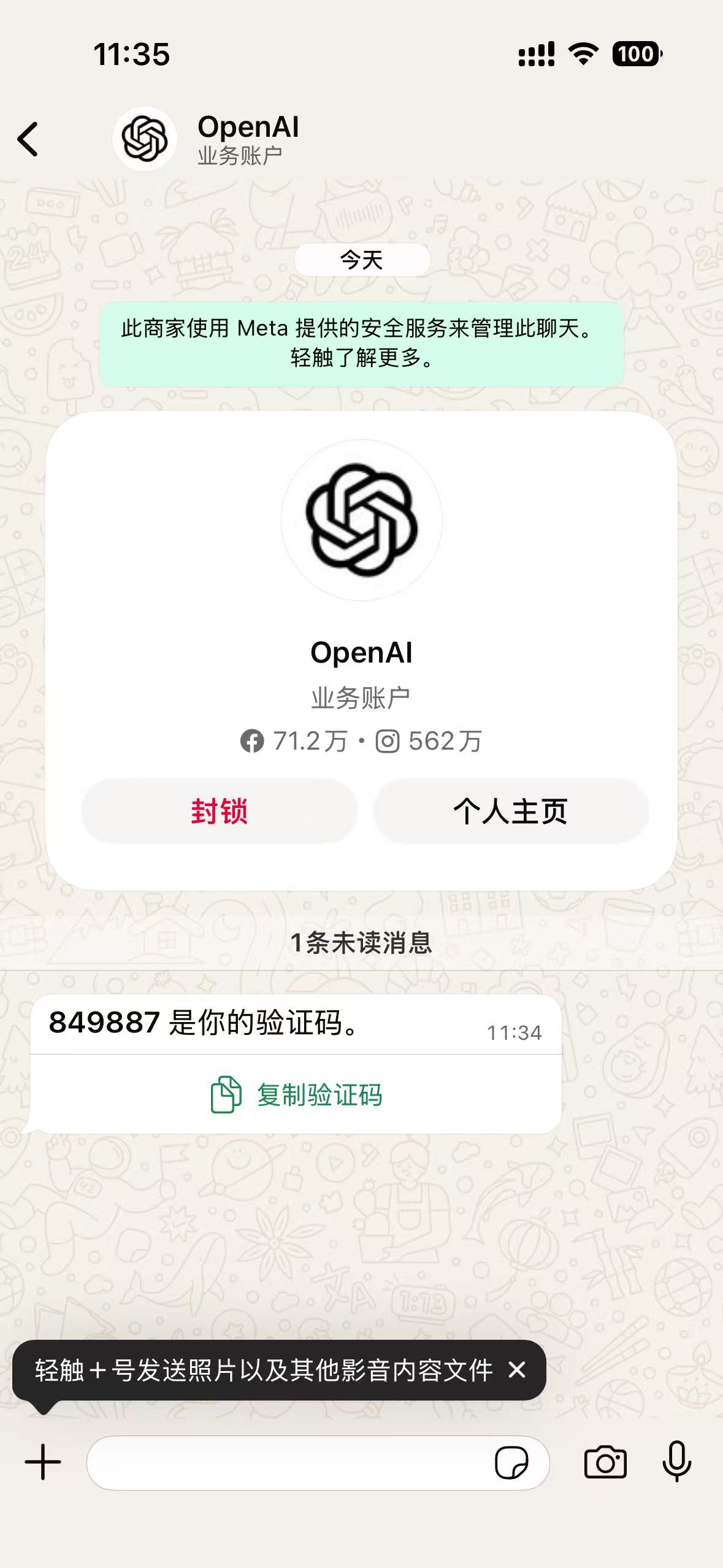
Task: Open the plus attachment menu
Action: tap(43, 1462)
